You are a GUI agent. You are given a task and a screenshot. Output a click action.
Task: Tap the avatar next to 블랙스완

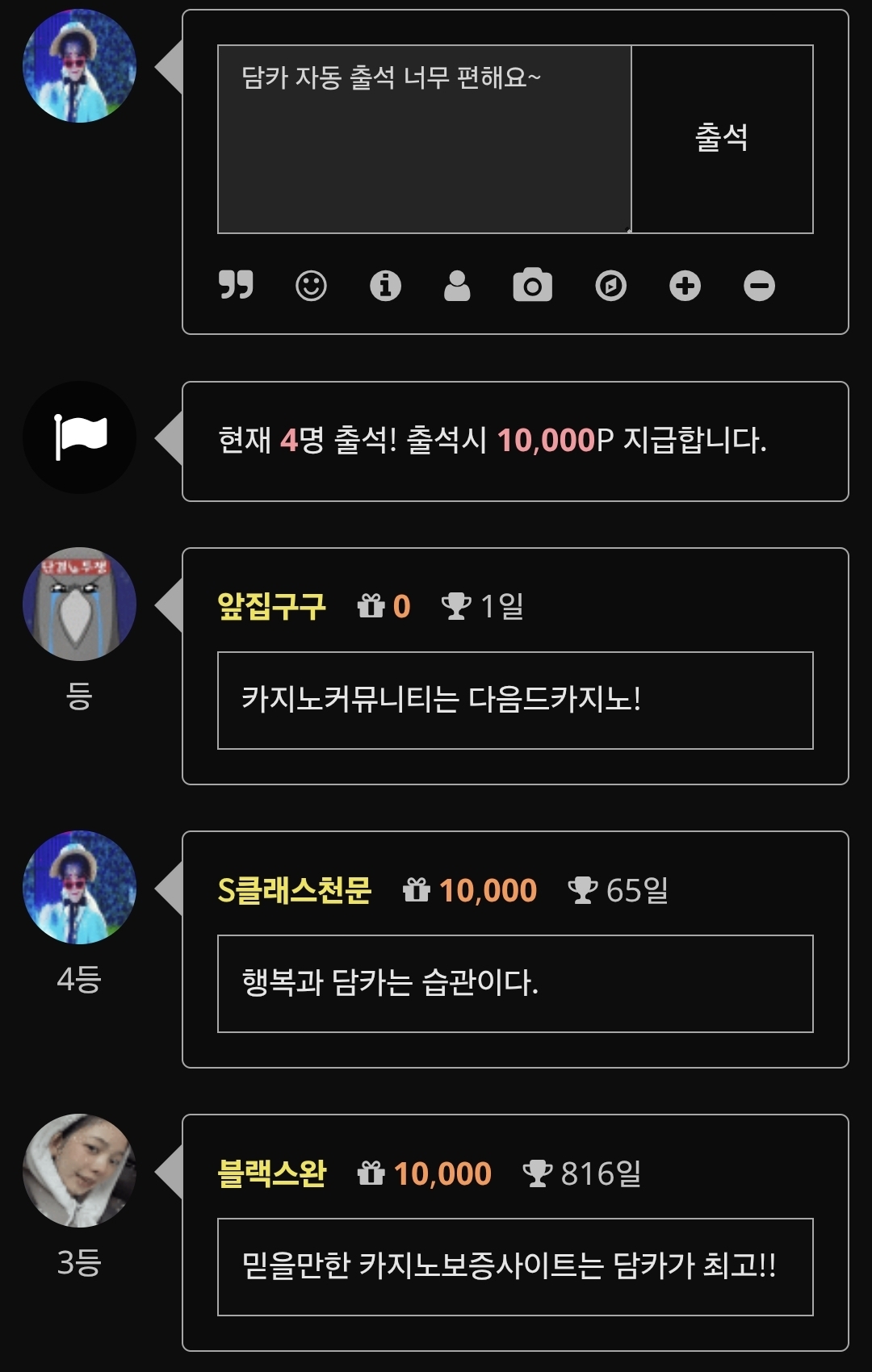click(79, 1170)
